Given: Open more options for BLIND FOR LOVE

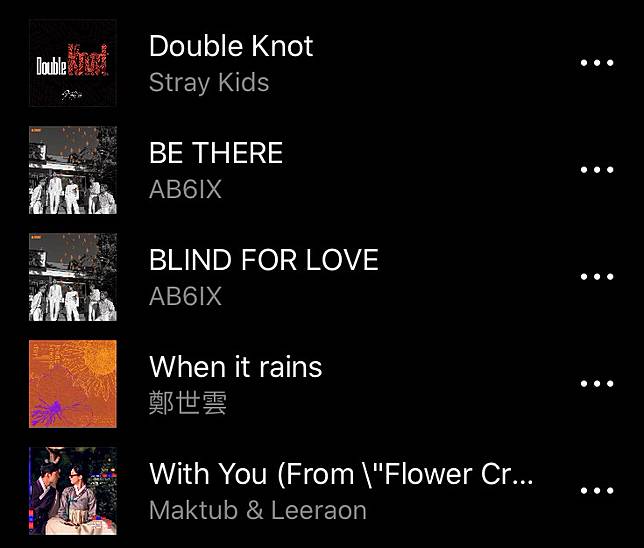Looking at the screenshot, I should point(597,277).
